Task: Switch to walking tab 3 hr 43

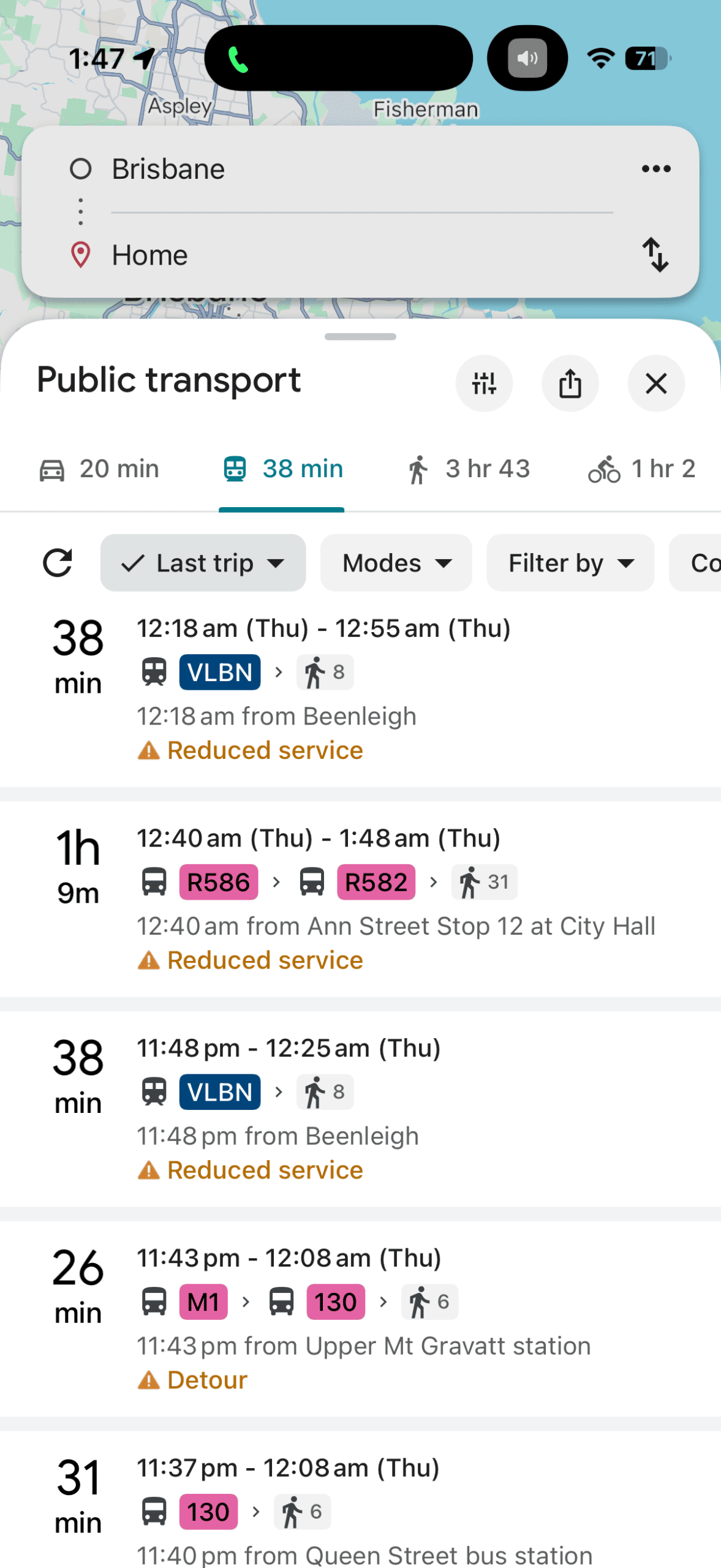Action: click(469, 469)
